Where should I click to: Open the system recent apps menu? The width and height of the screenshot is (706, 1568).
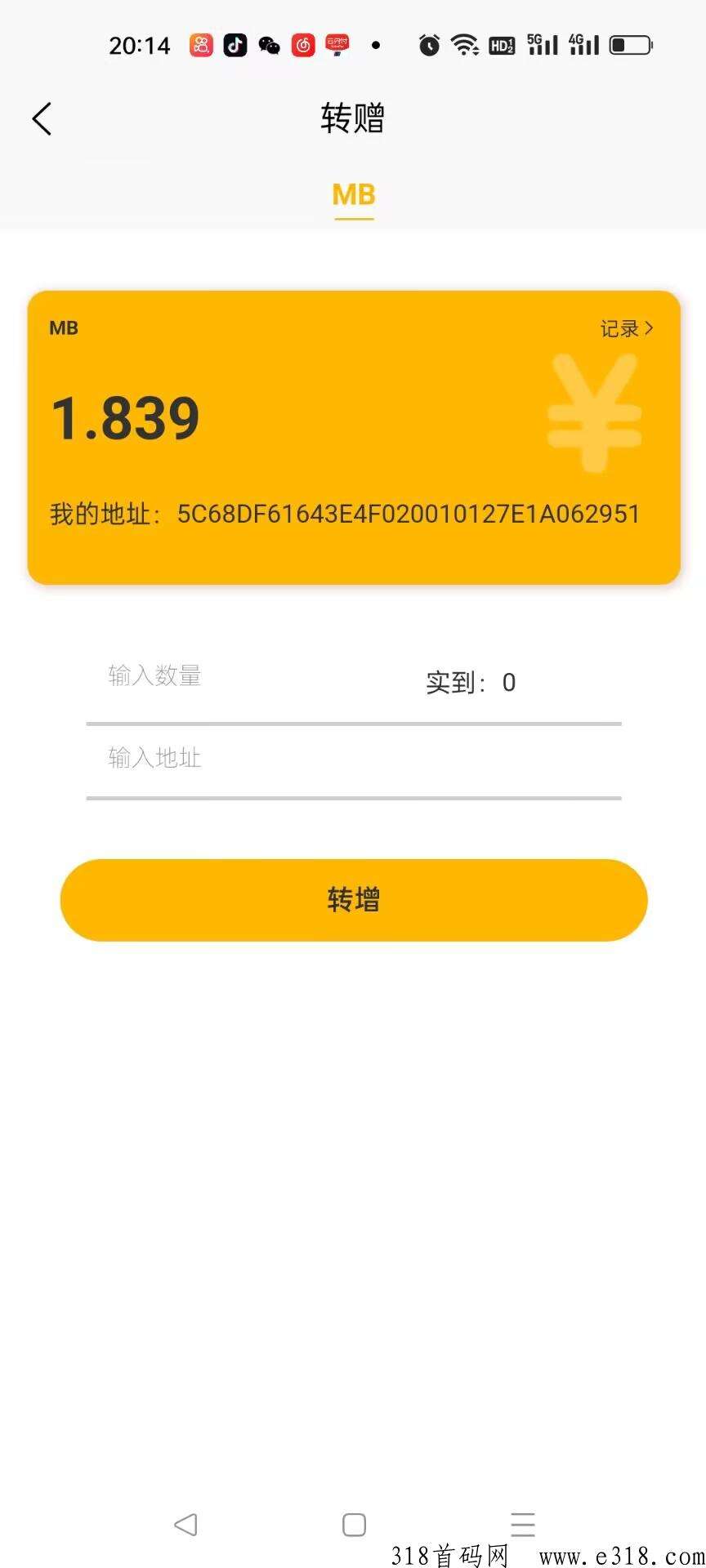click(x=522, y=1524)
